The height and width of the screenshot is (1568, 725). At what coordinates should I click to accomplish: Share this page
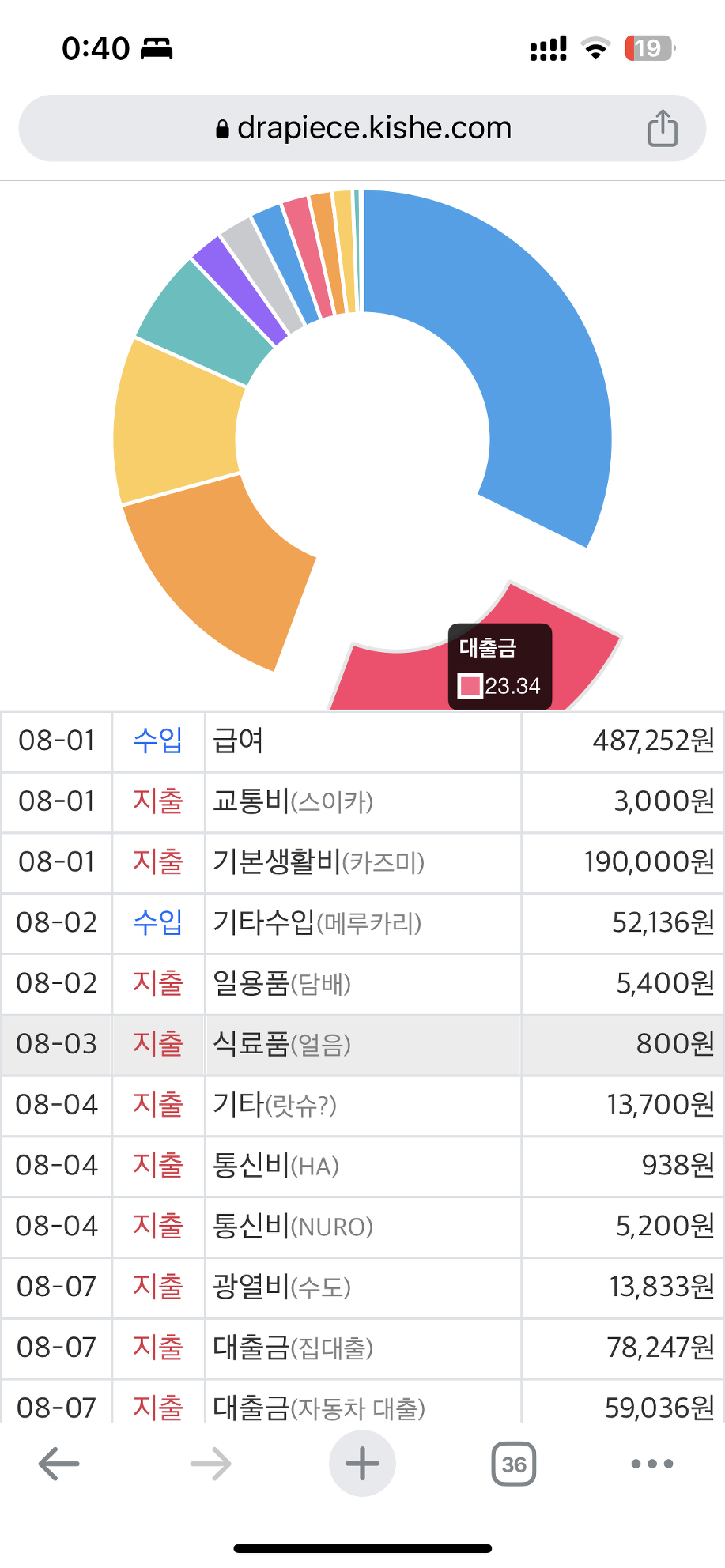click(663, 129)
